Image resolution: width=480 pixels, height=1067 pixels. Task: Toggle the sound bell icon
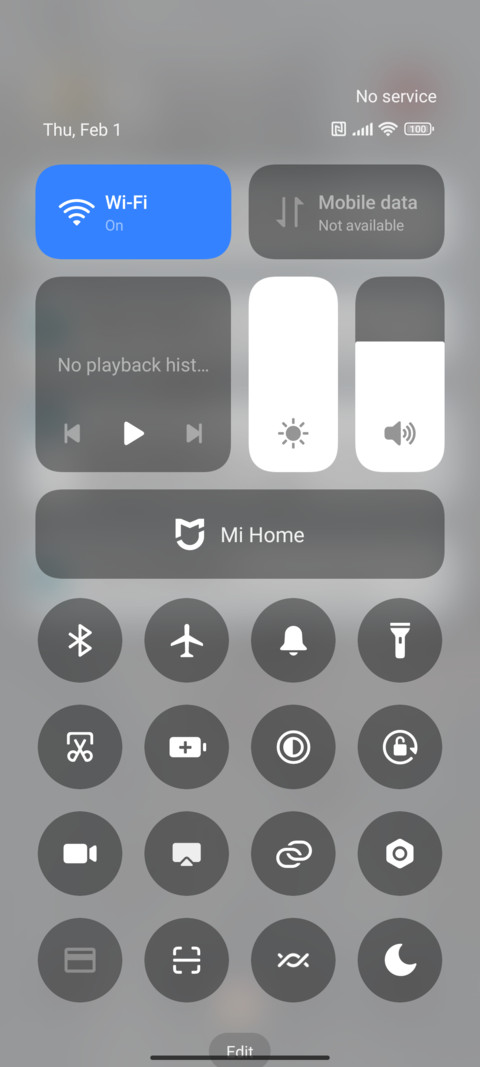pos(293,640)
